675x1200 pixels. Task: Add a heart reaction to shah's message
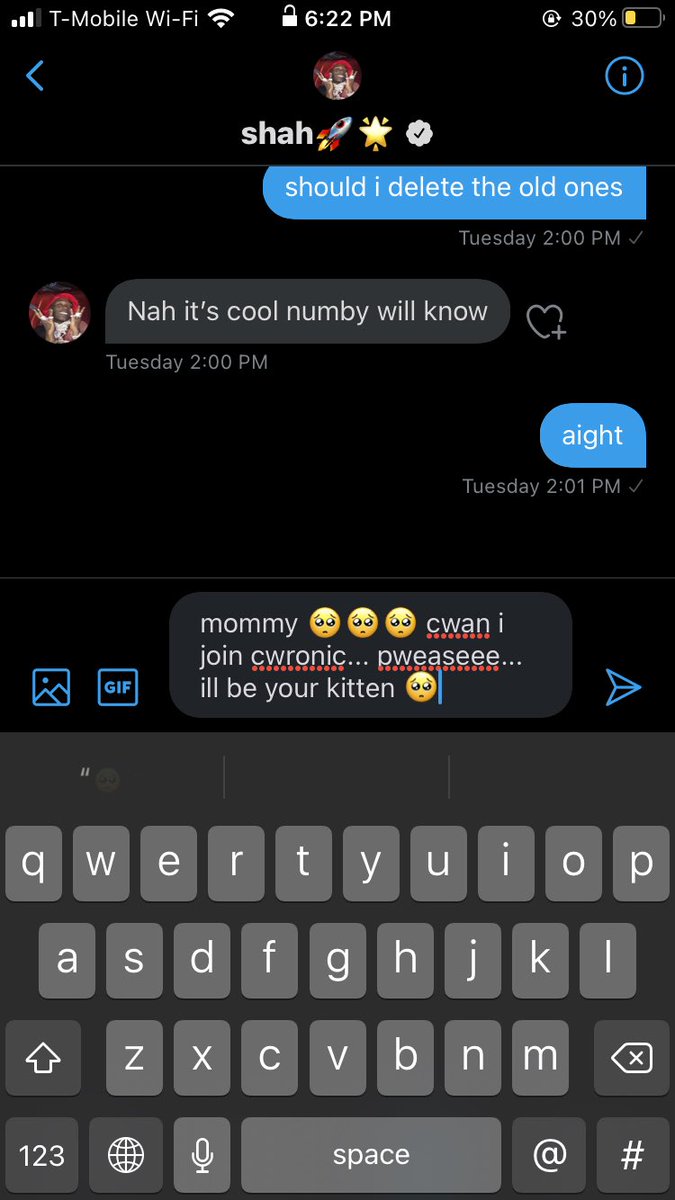546,321
